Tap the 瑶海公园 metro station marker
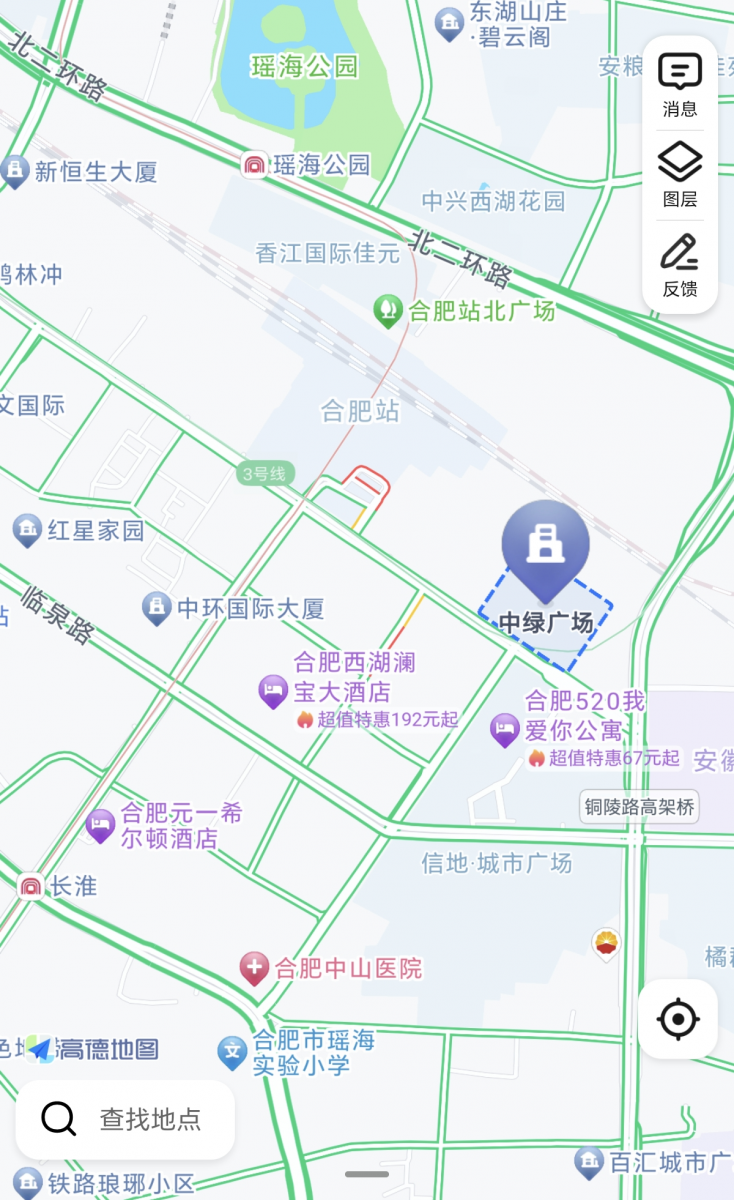Image resolution: width=734 pixels, height=1200 pixels. click(x=255, y=164)
